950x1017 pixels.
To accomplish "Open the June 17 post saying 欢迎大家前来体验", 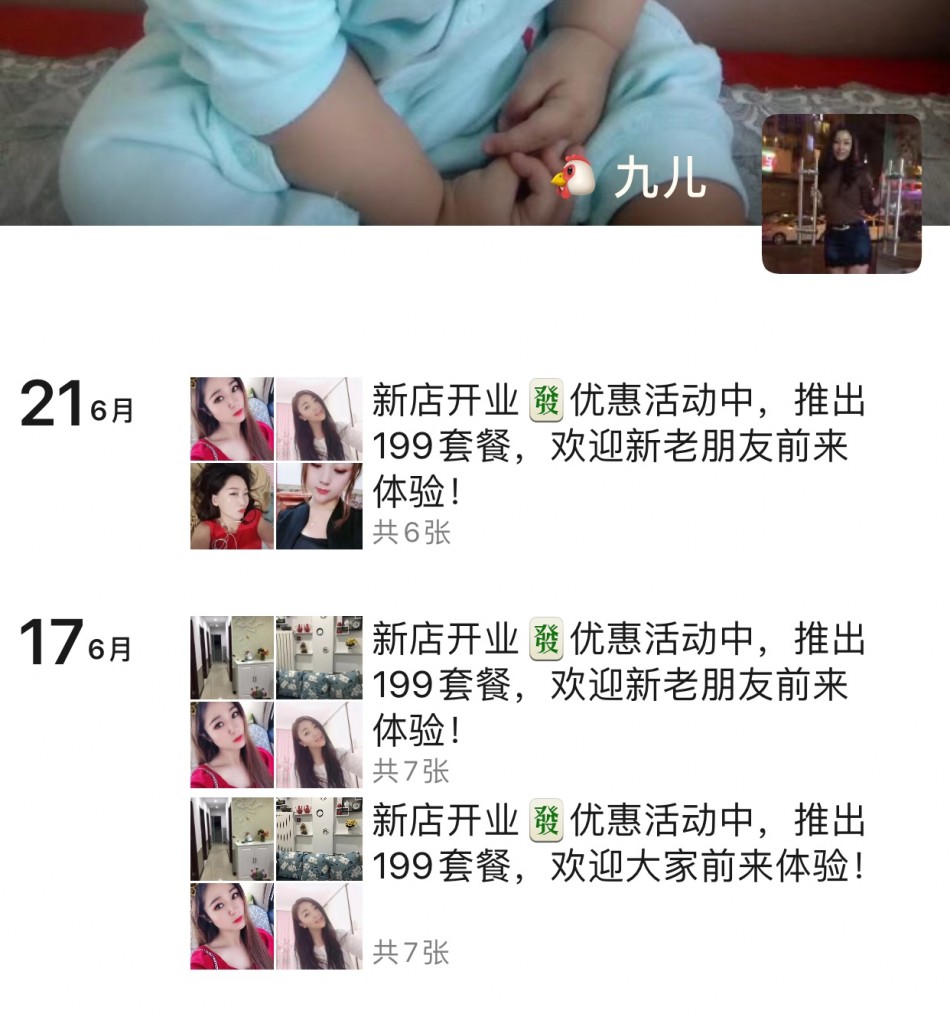I will 617,843.
